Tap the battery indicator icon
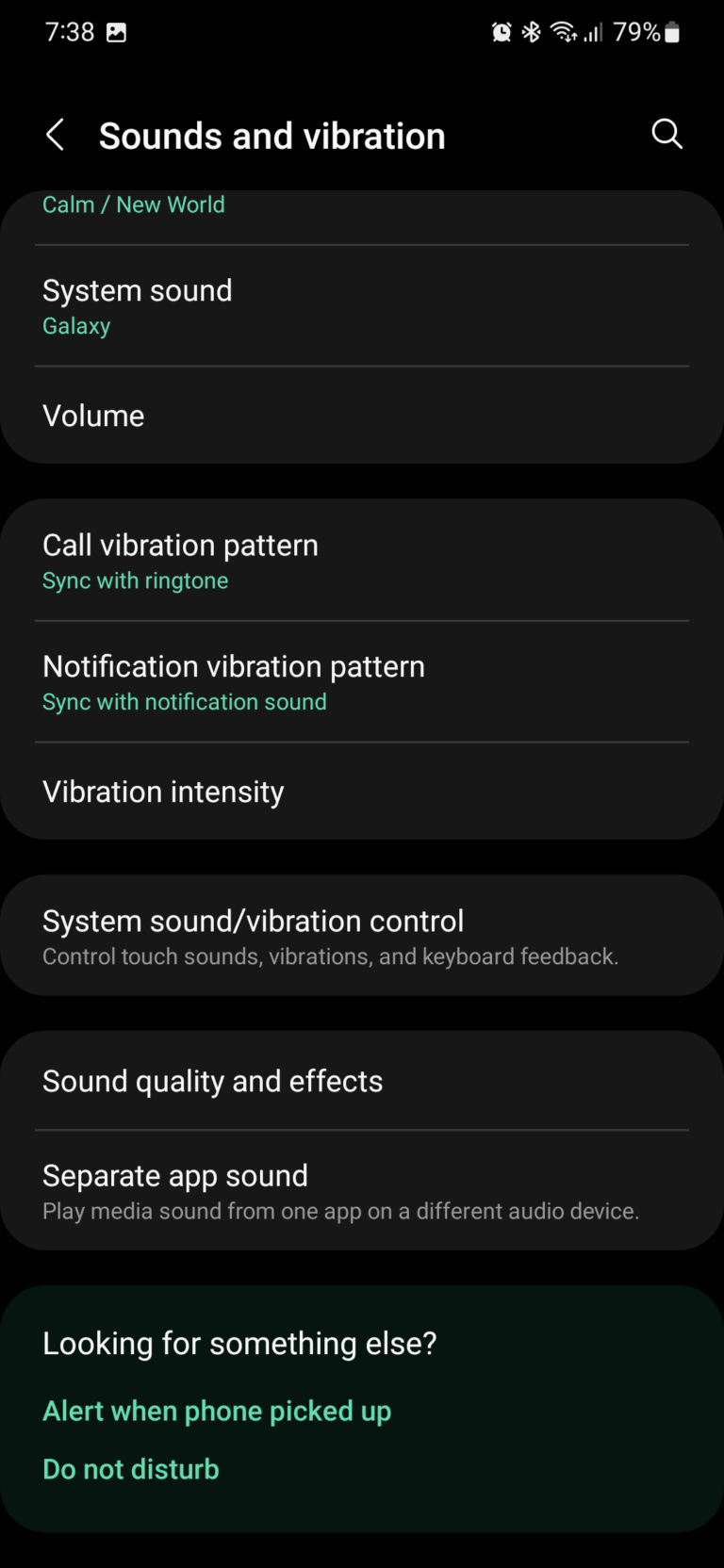The width and height of the screenshot is (724, 1568). [671, 31]
